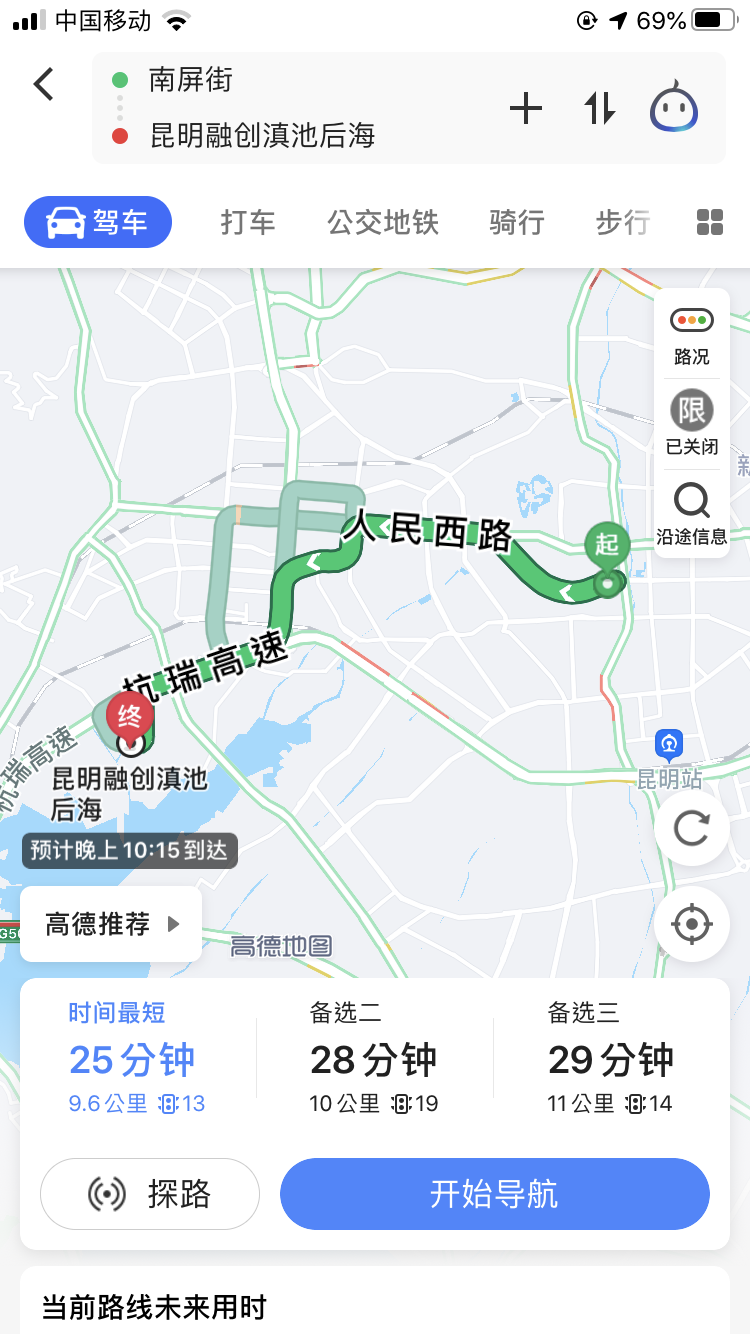Viewport: 750px width, 1334px height.
Task: Switch to the 步行 walking tab
Action: coord(623,222)
